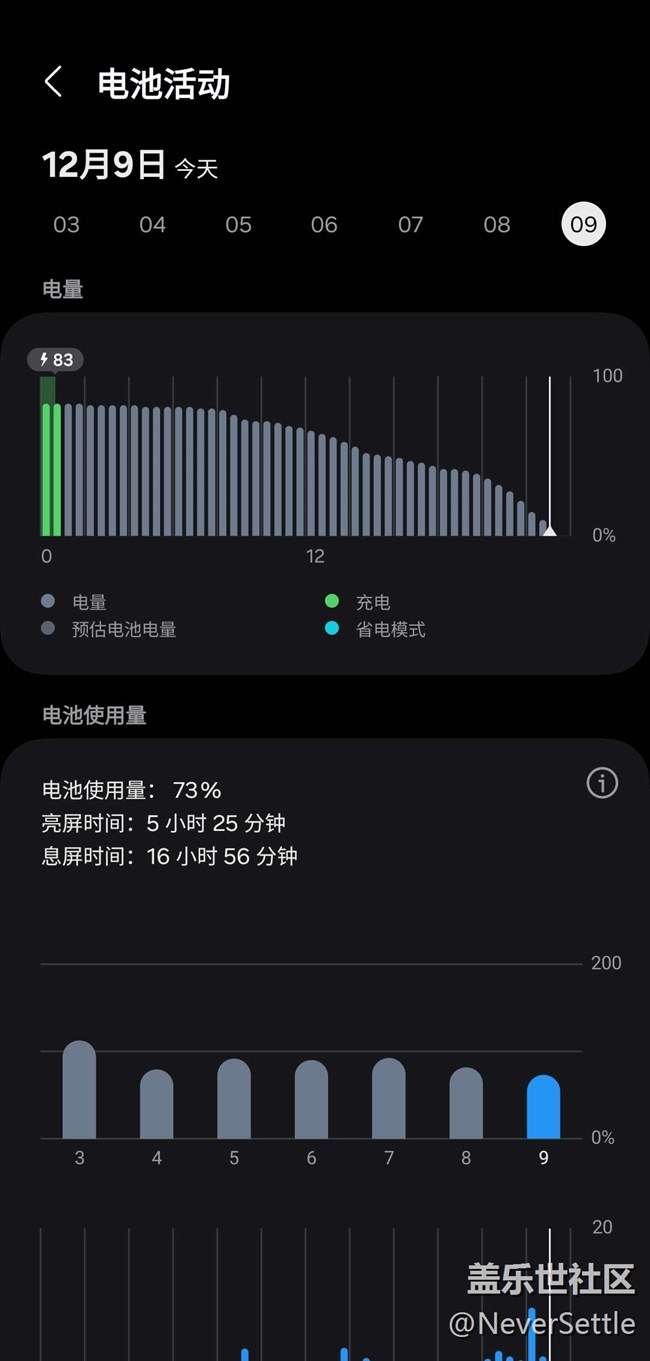Image resolution: width=650 pixels, height=1361 pixels.
Task: Select date 06 in the date row
Action: 324,225
